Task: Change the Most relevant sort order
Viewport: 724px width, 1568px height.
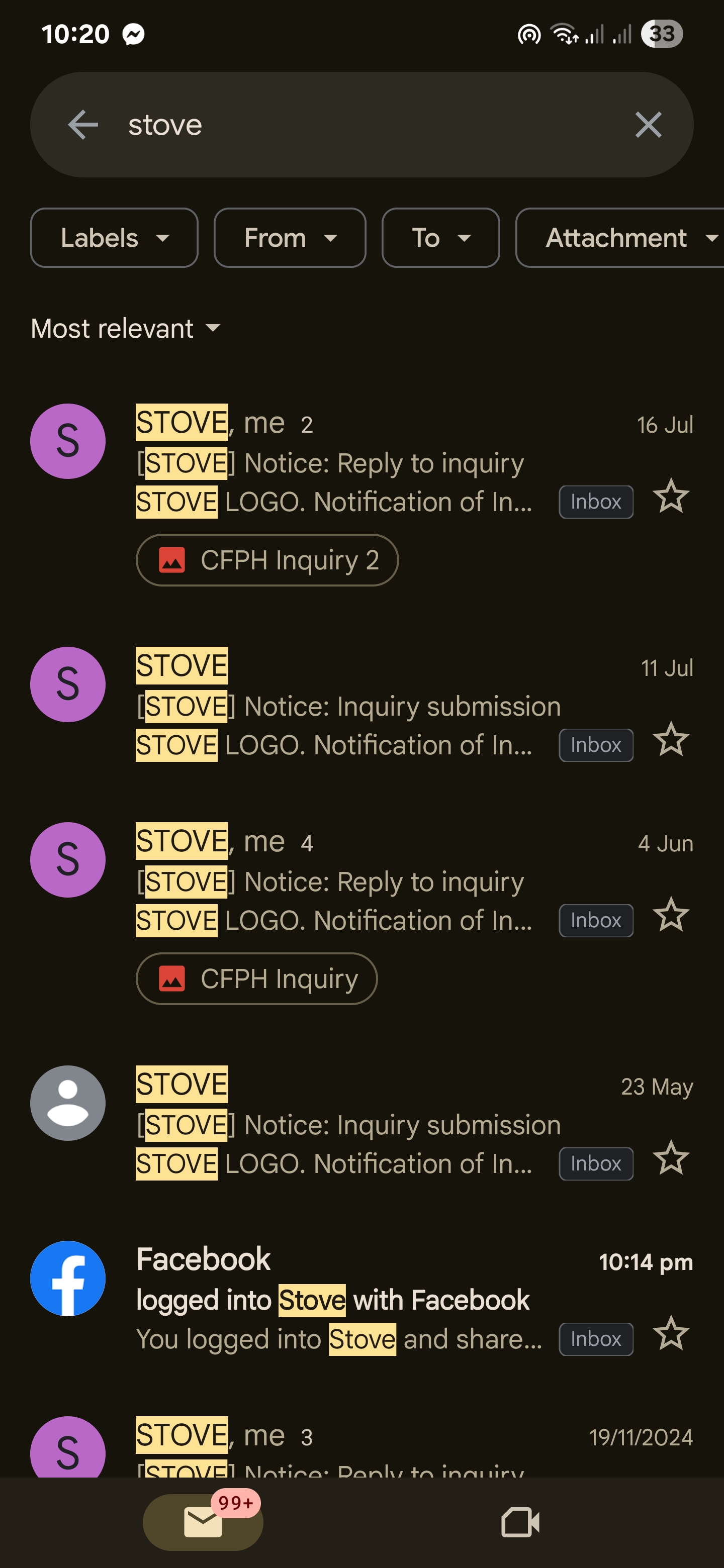Action: click(125, 329)
